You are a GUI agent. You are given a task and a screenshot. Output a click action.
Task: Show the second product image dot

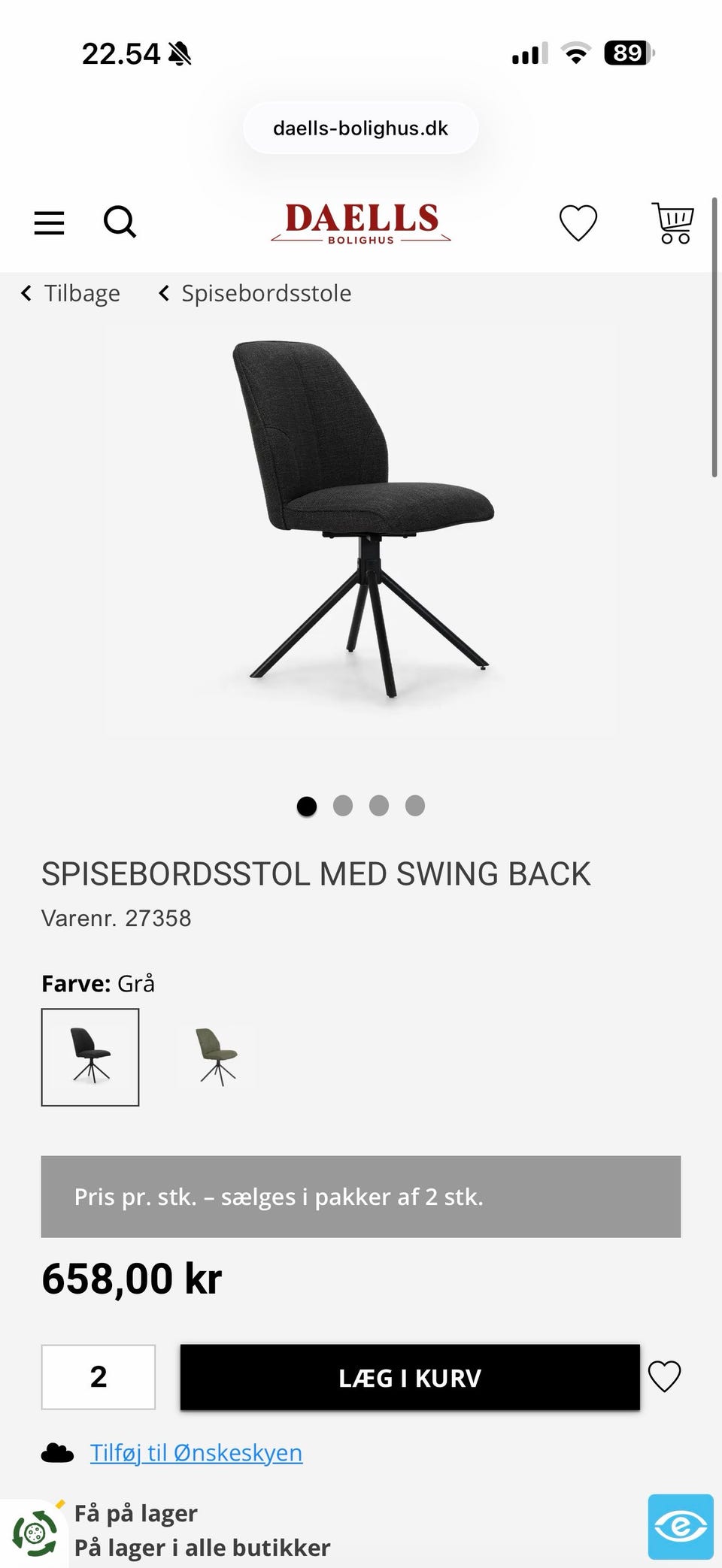(x=343, y=806)
